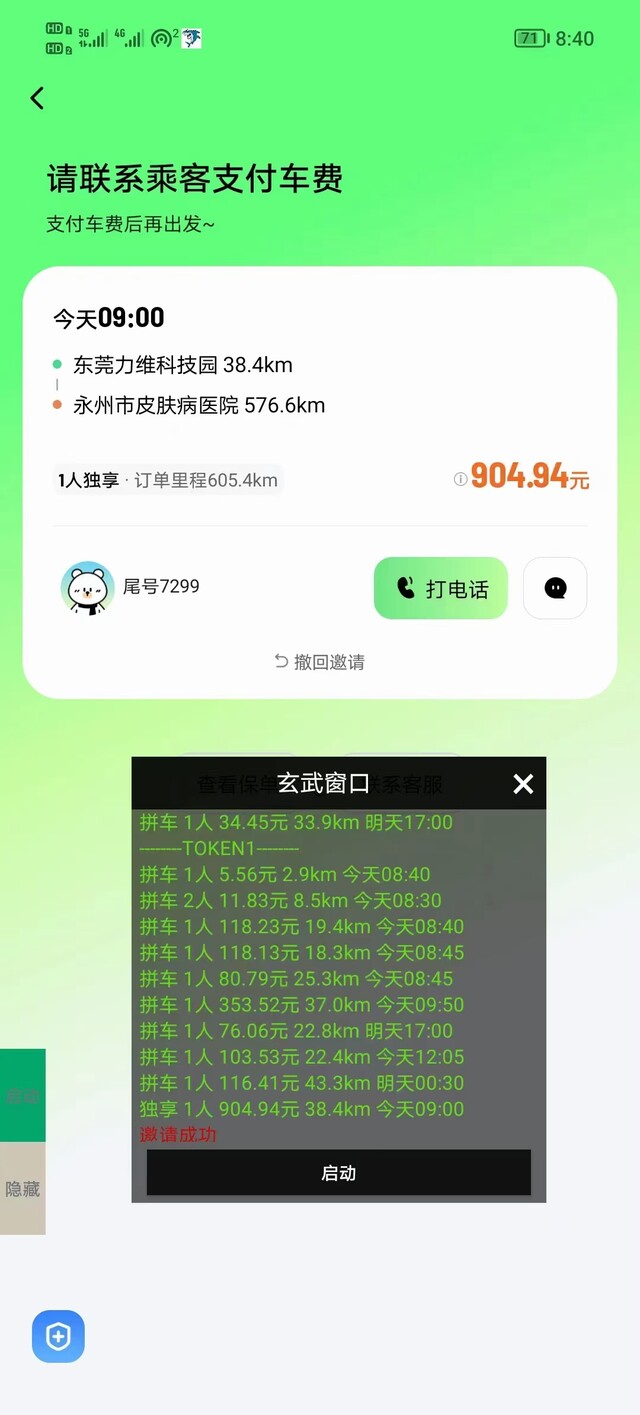Close the 玄武窗口 overlay with X
This screenshot has width=640, height=1415.
[523, 784]
